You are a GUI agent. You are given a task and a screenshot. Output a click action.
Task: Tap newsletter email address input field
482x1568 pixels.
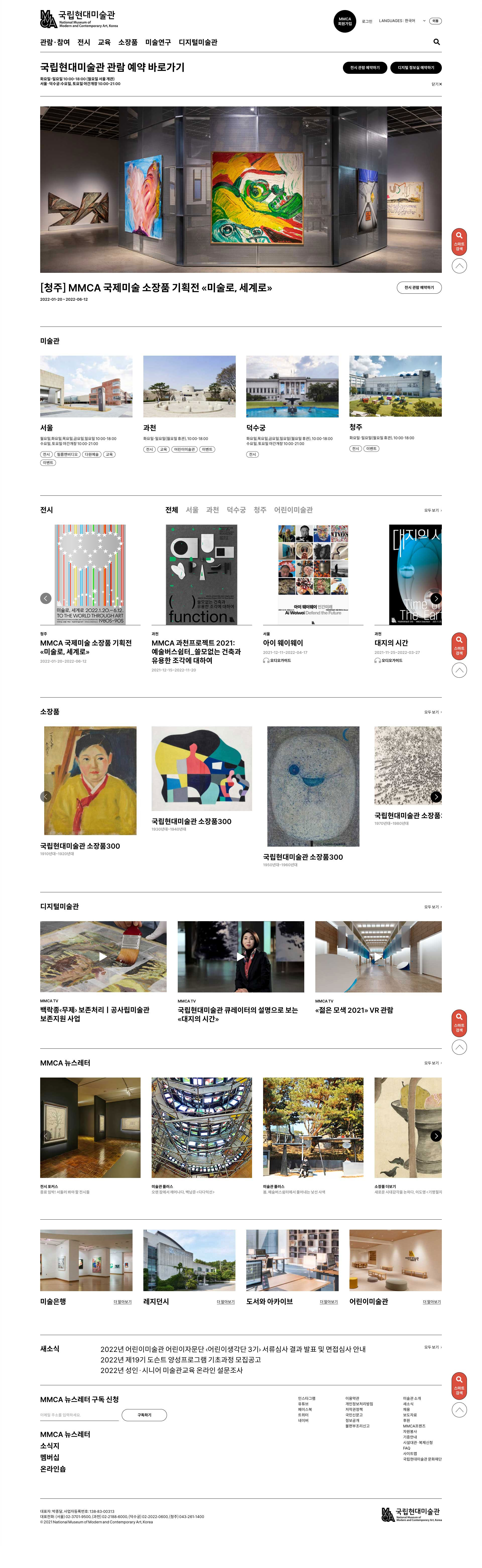79,1415
